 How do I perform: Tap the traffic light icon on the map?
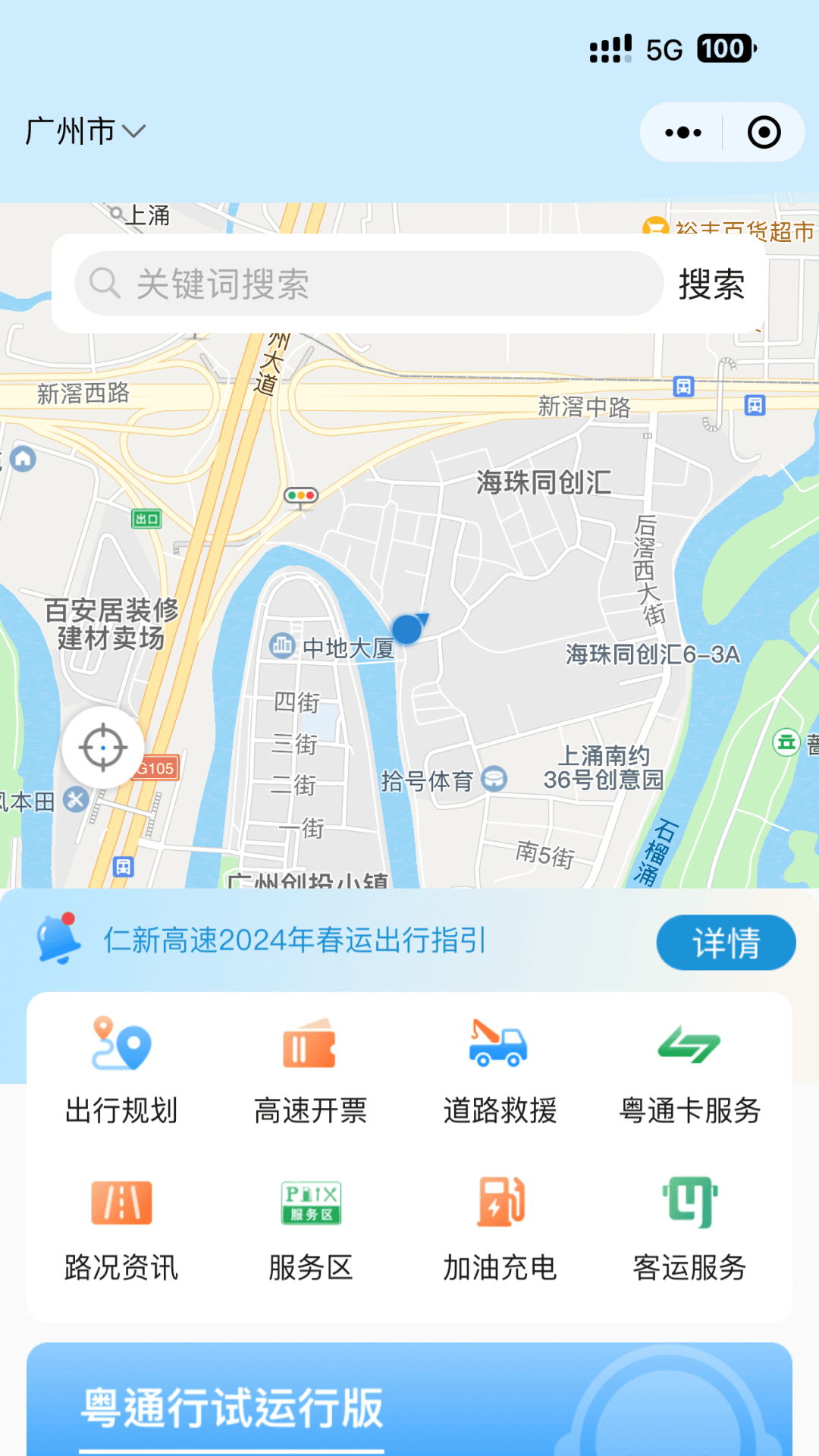[x=300, y=494]
